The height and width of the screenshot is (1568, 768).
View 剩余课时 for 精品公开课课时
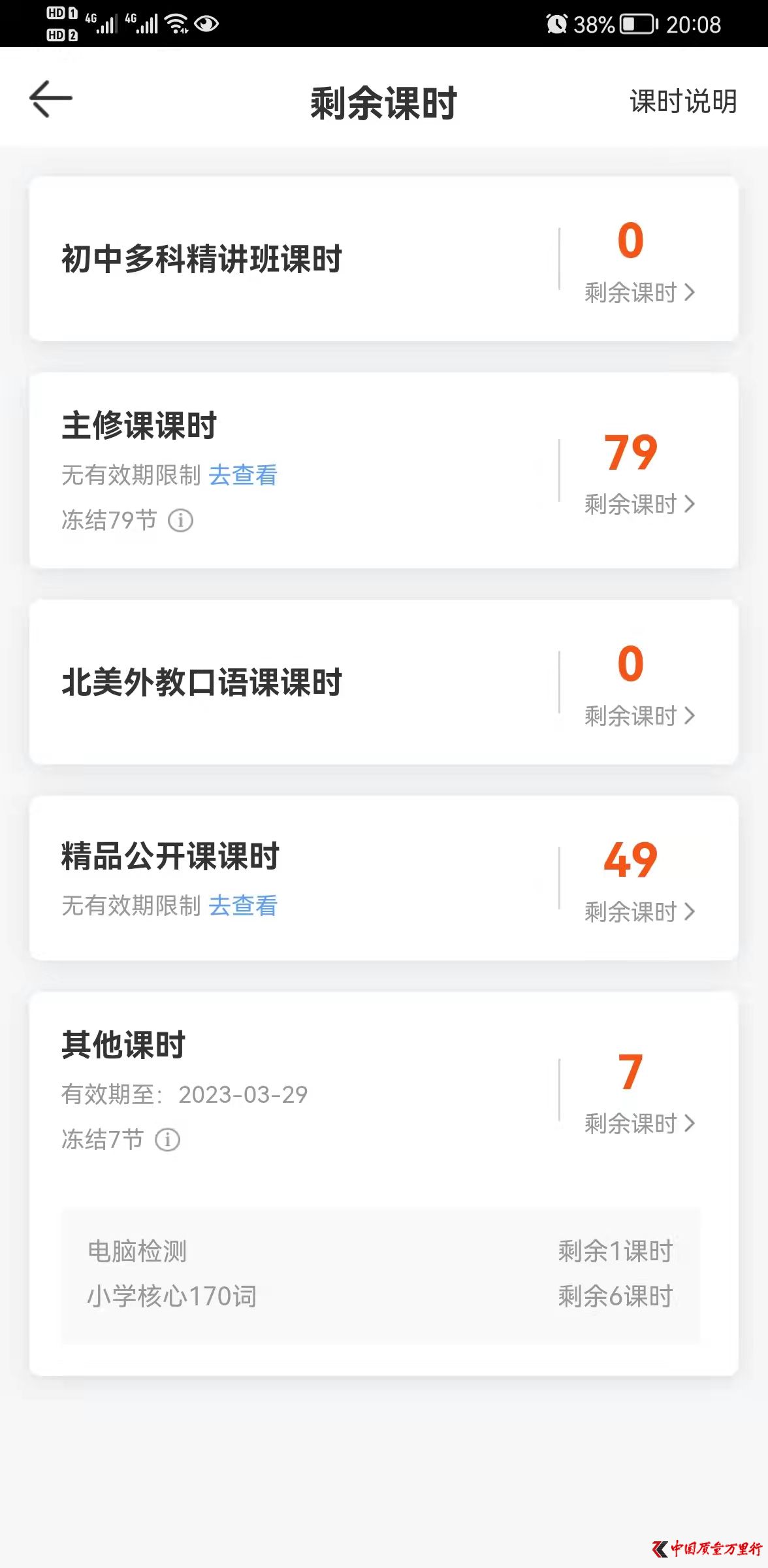tap(639, 911)
